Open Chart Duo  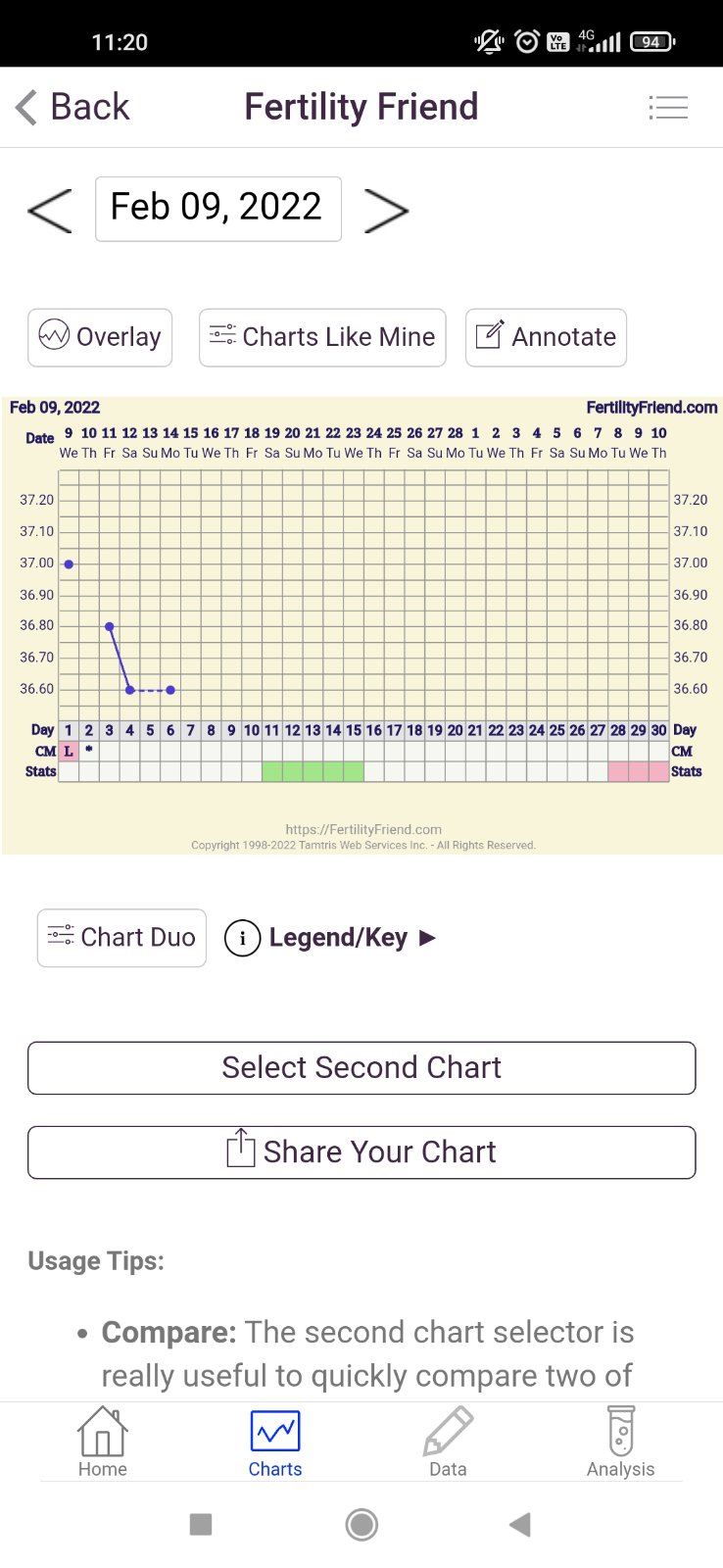[x=121, y=938]
